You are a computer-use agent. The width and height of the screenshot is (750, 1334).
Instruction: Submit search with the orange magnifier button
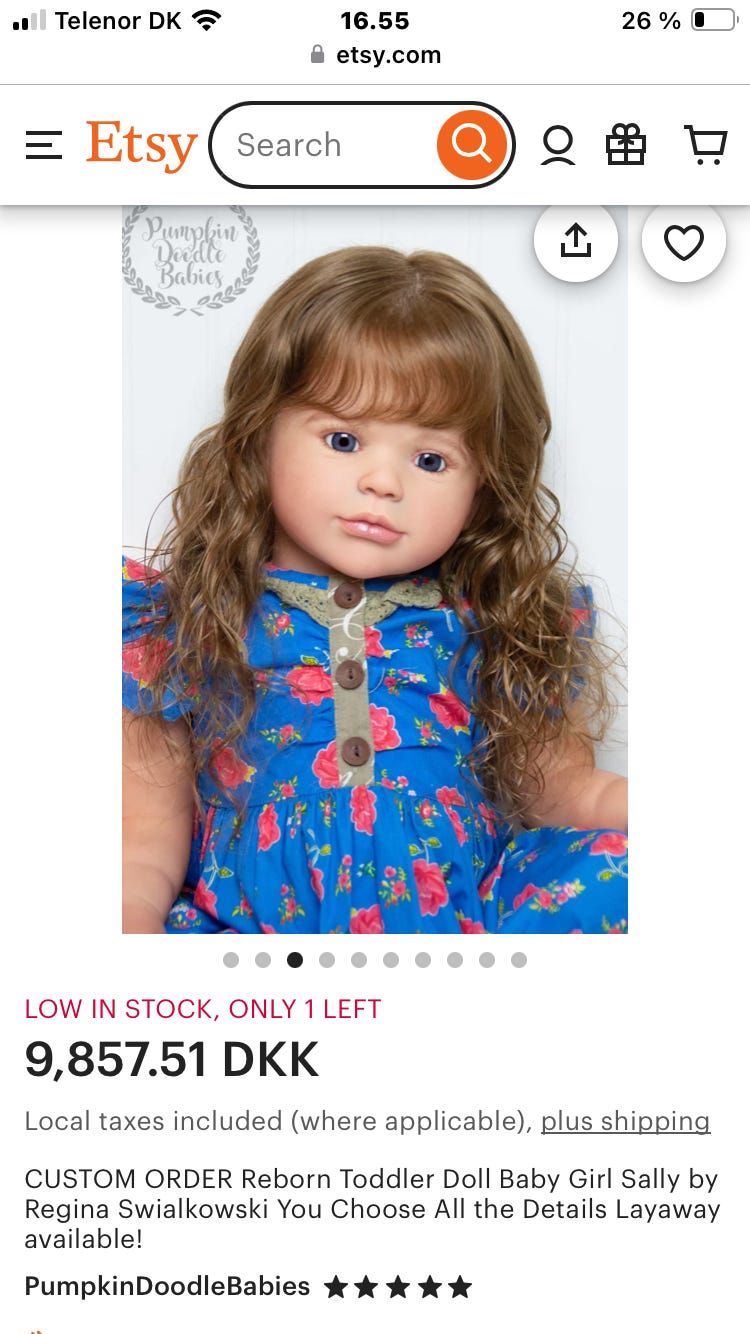point(470,145)
